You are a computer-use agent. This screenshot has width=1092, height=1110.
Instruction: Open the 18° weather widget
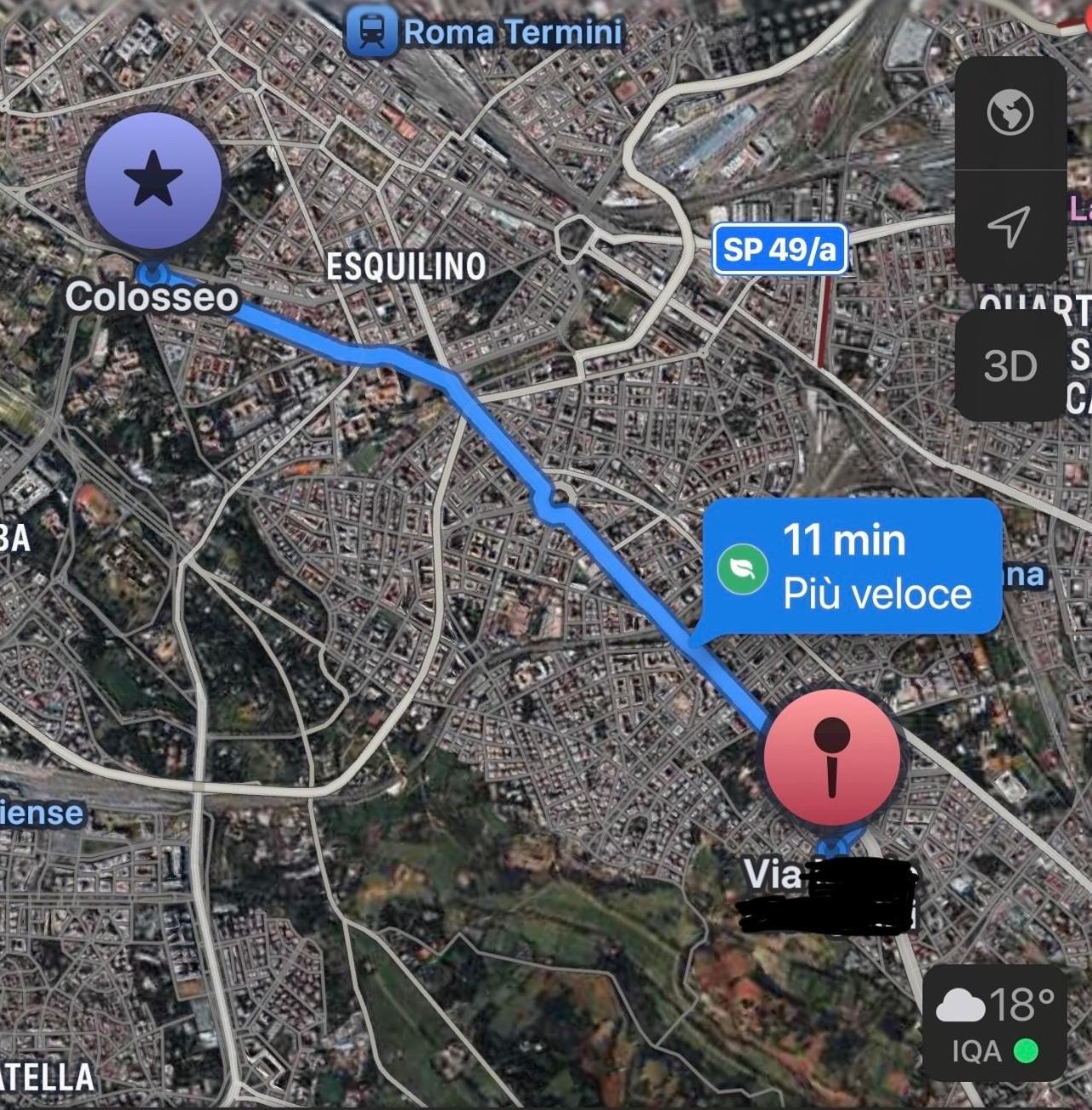[995, 1024]
